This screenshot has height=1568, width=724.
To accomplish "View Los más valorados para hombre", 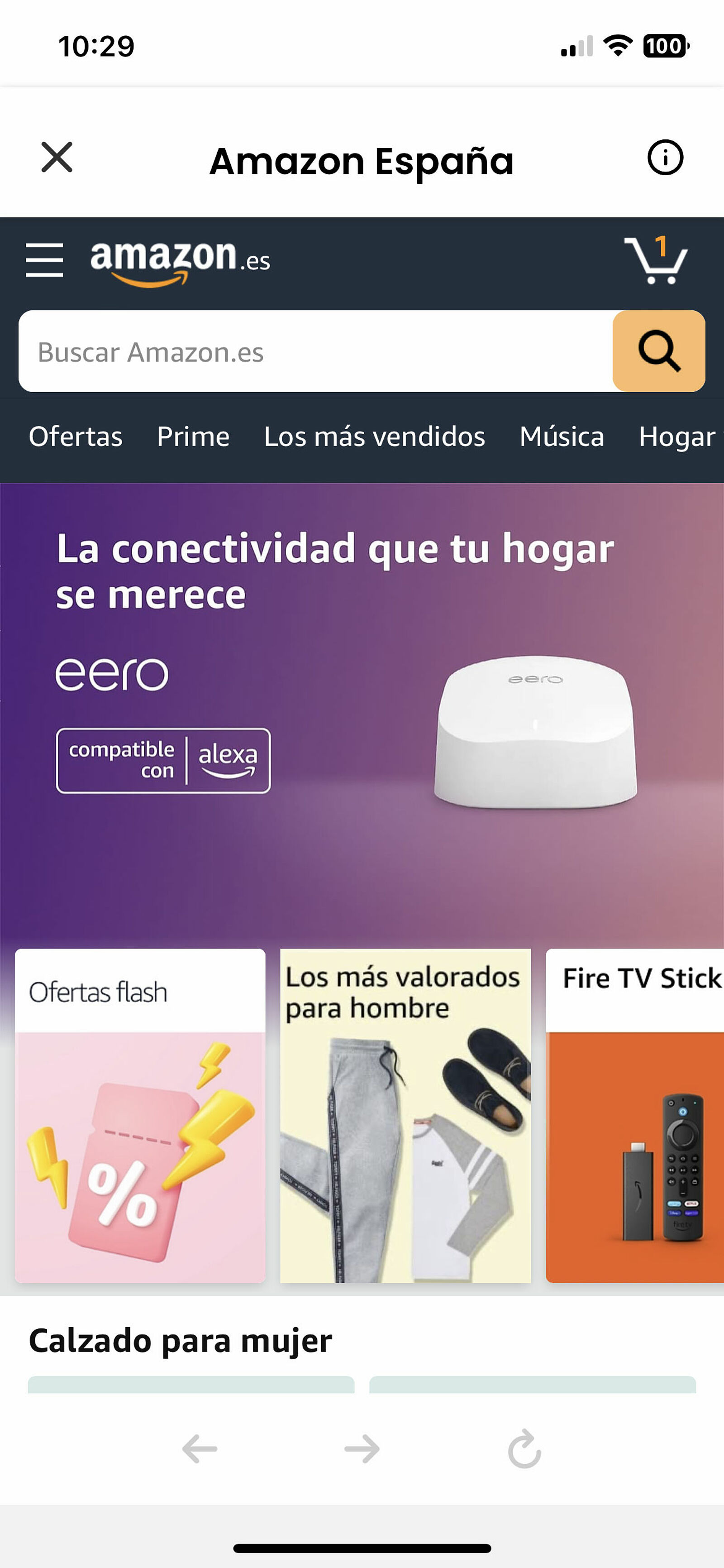I will click(x=405, y=1116).
